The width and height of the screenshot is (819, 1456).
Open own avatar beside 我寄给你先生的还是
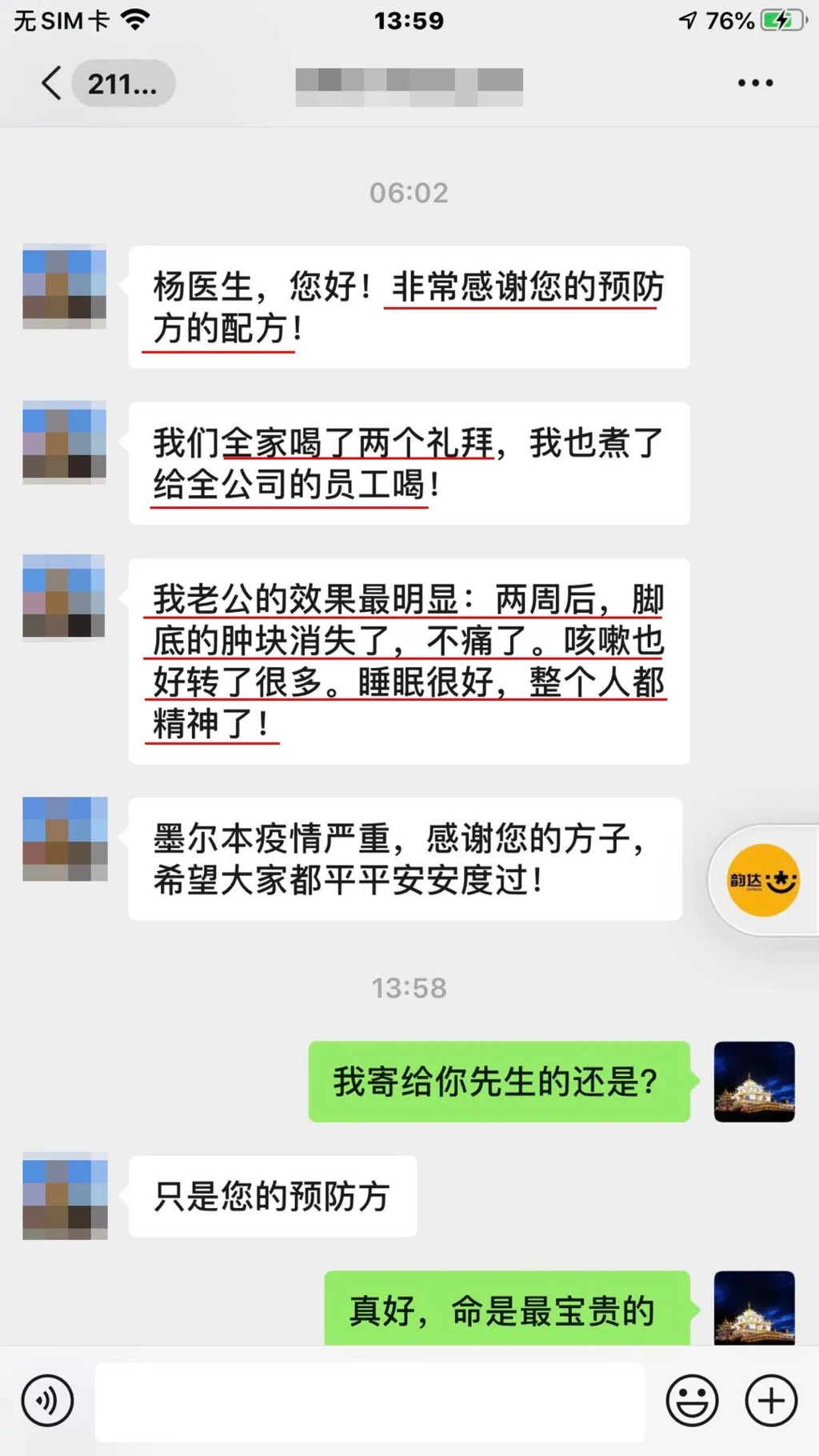754,1082
